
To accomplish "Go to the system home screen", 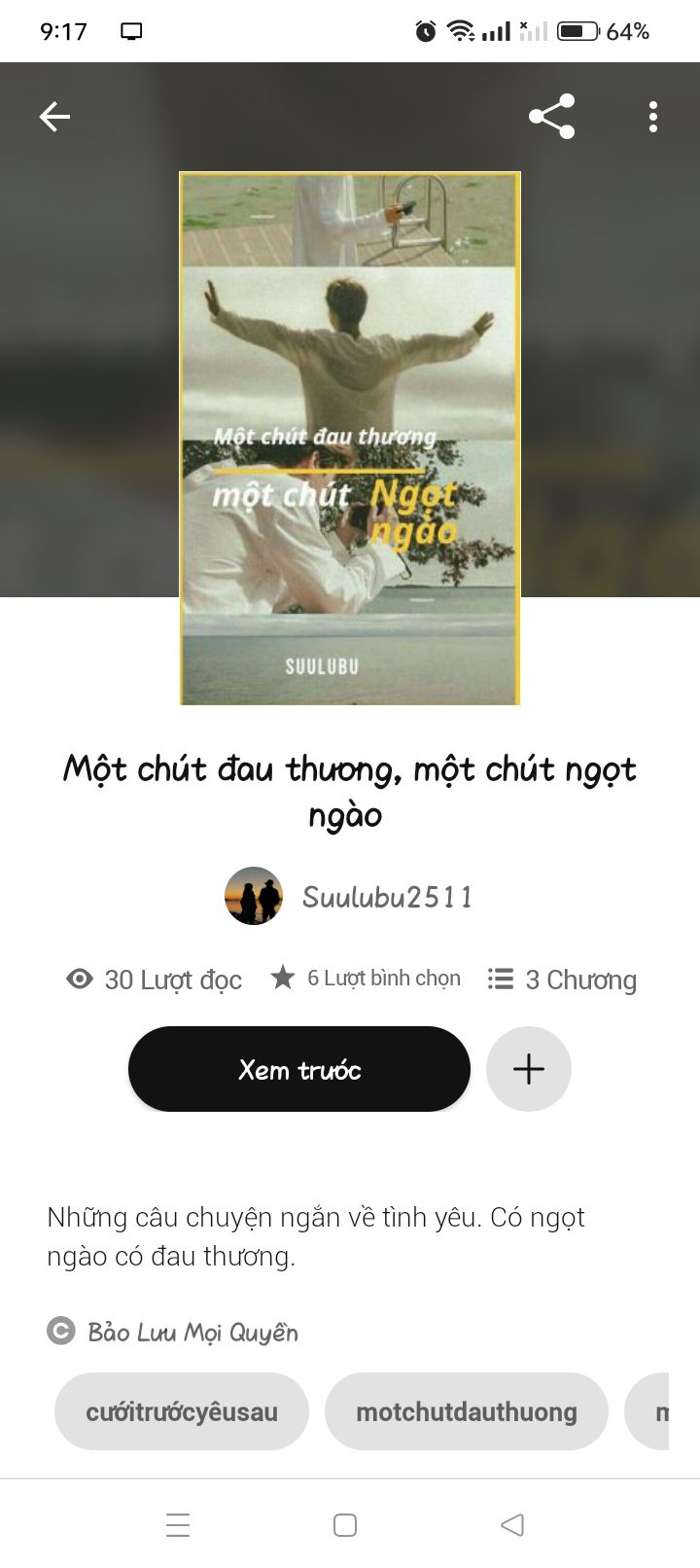I will pos(345,1524).
